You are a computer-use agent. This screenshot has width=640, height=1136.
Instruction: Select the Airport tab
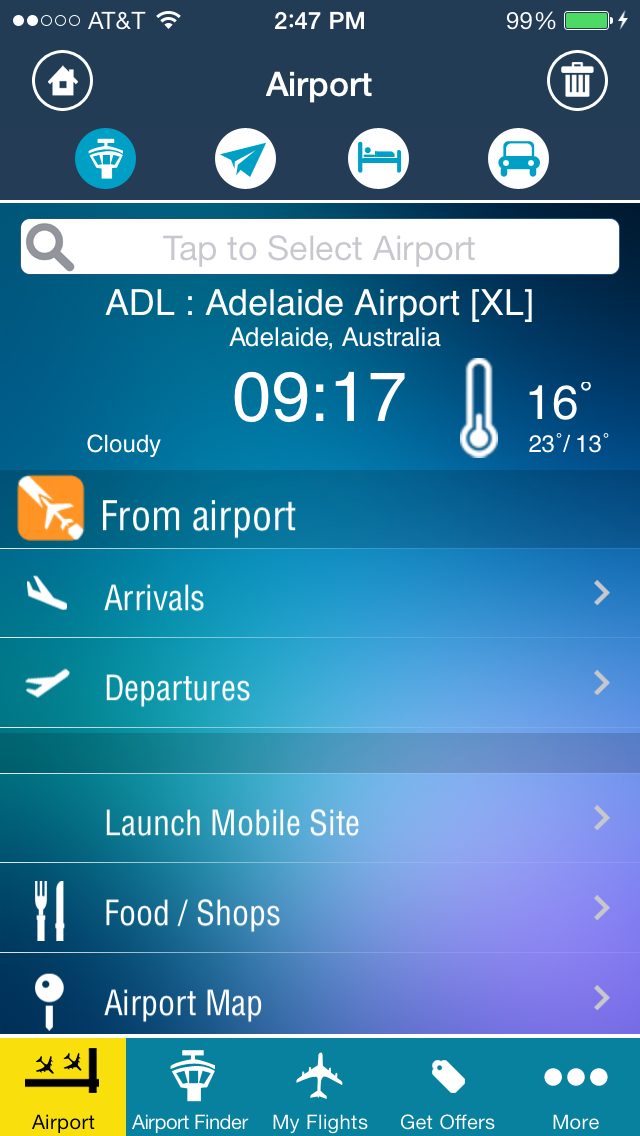pos(63,1087)
